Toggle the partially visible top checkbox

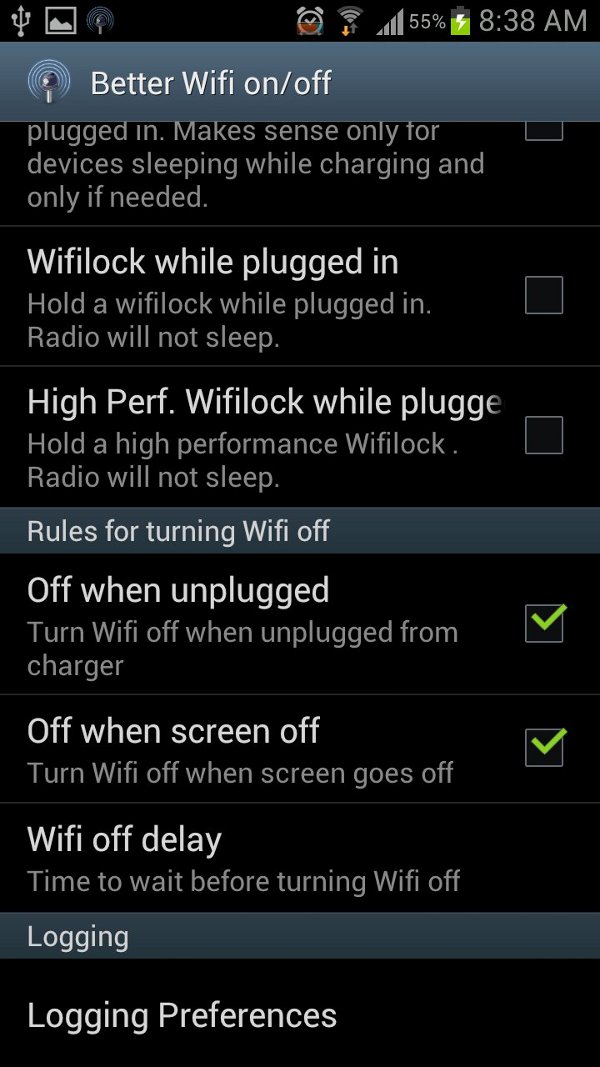click(x=543, y=129)
